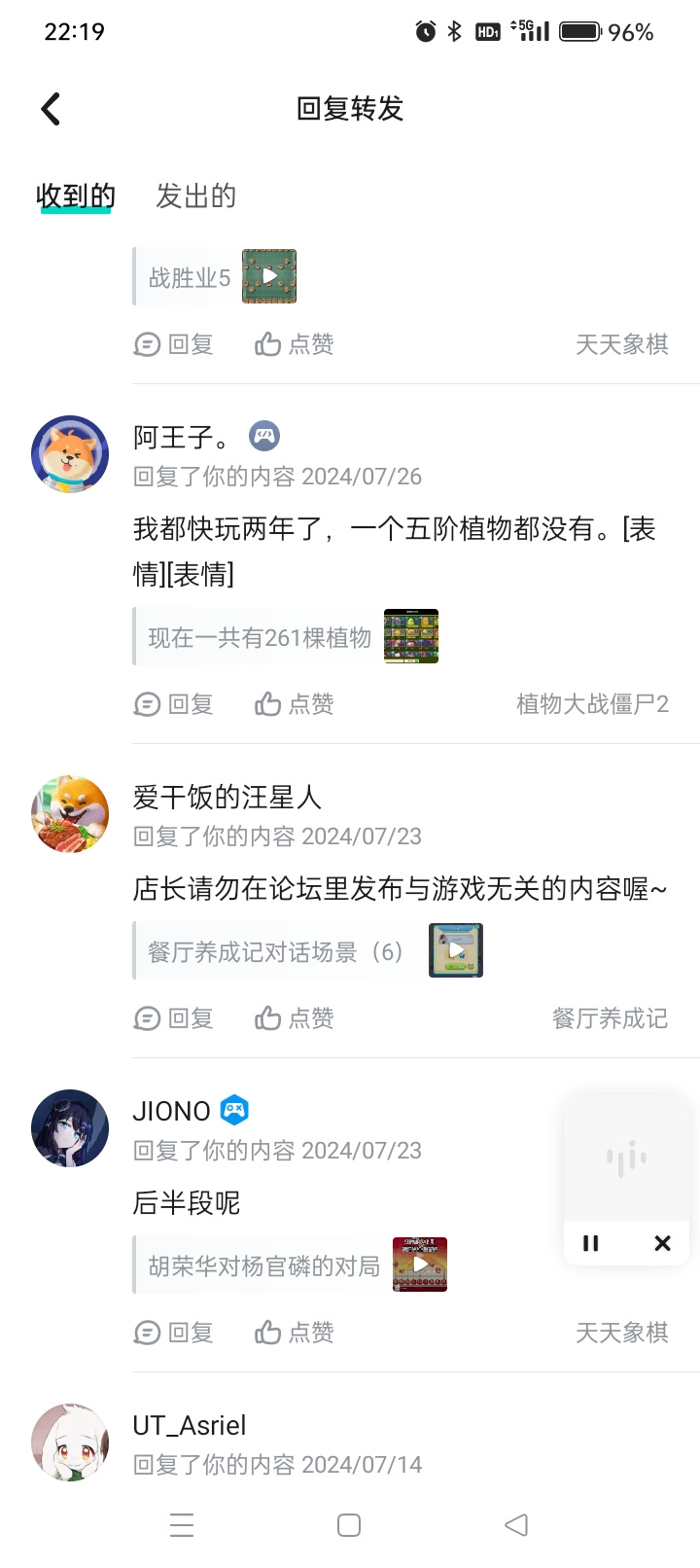This screenshot has width=700, height=1568.
Task: Open quoted post 餐厅养成记对话场景（6）
Action: [308, 951]
